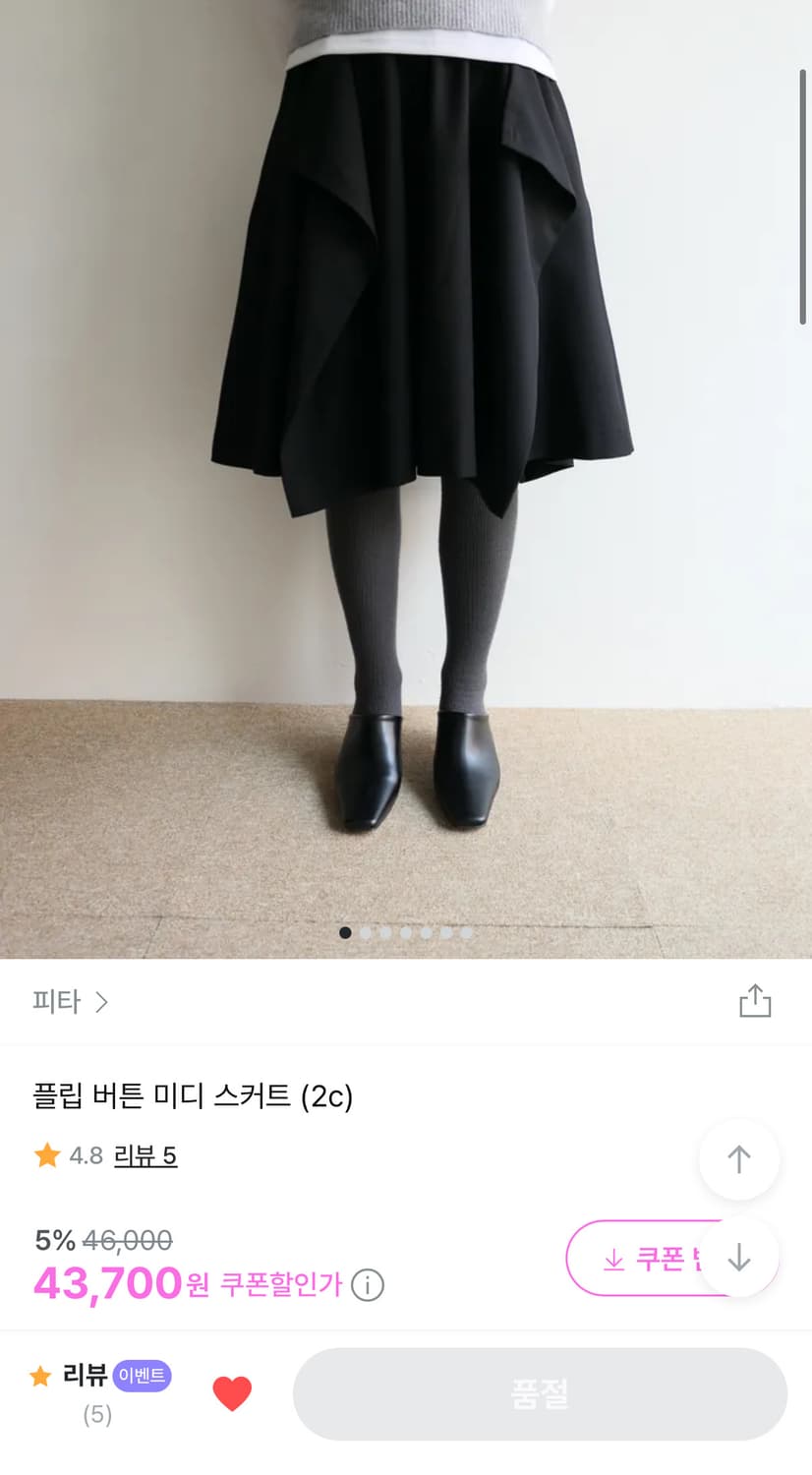This screenshot has width=812, height=1475.
Task: Share this product via the share icon
Action: [x=755, y=1000]
